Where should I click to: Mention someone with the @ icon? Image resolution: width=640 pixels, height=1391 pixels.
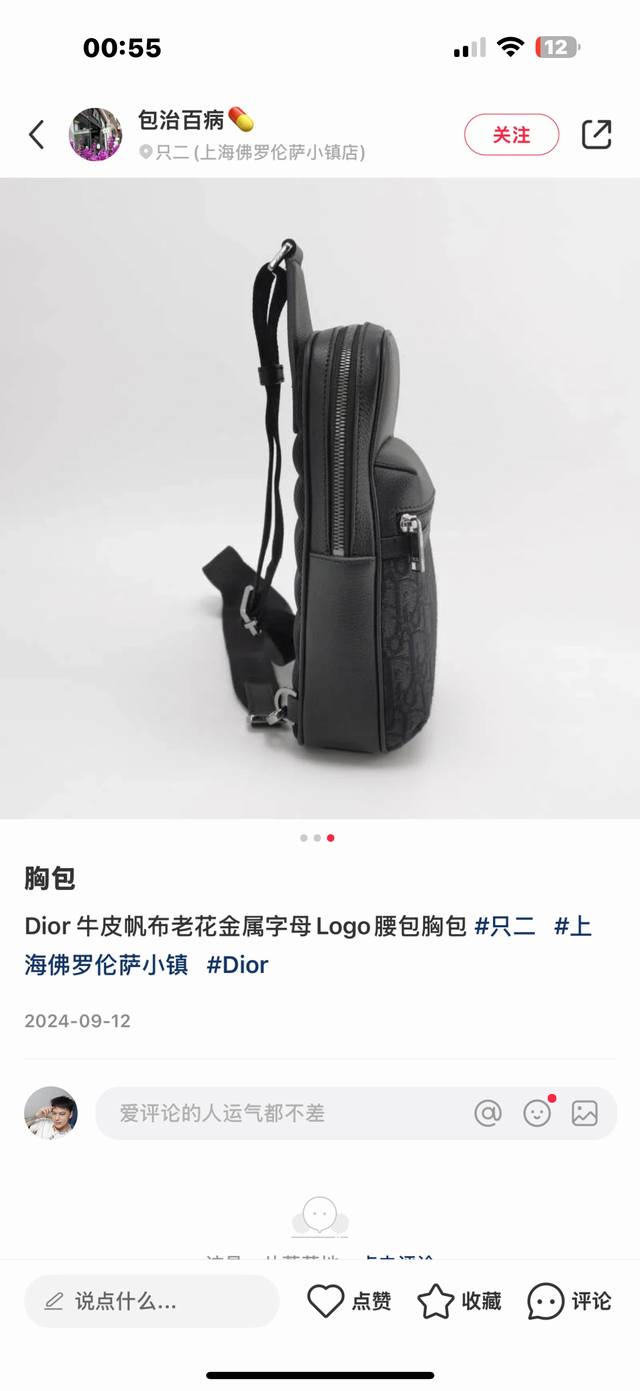488,1113
